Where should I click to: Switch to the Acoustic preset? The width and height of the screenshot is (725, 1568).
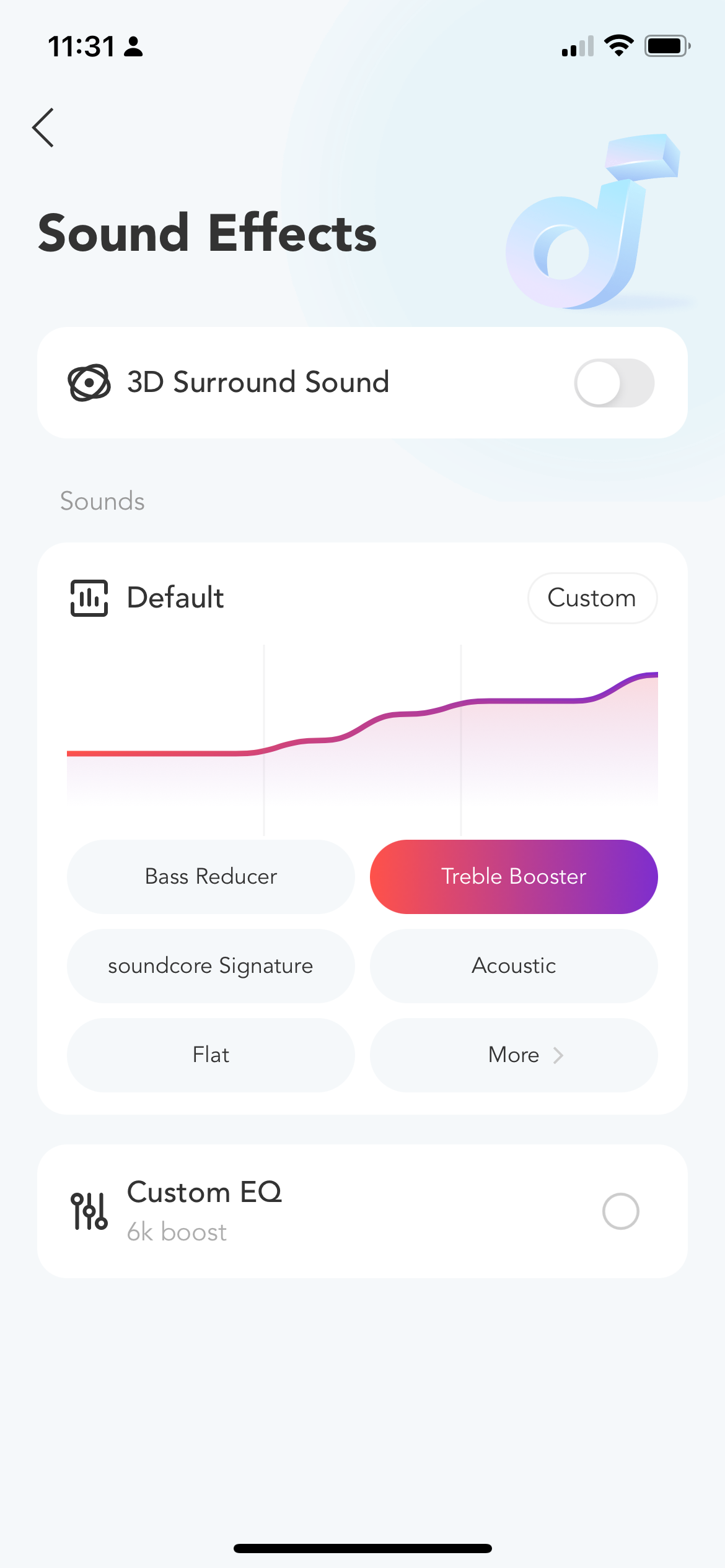point(514,965)
